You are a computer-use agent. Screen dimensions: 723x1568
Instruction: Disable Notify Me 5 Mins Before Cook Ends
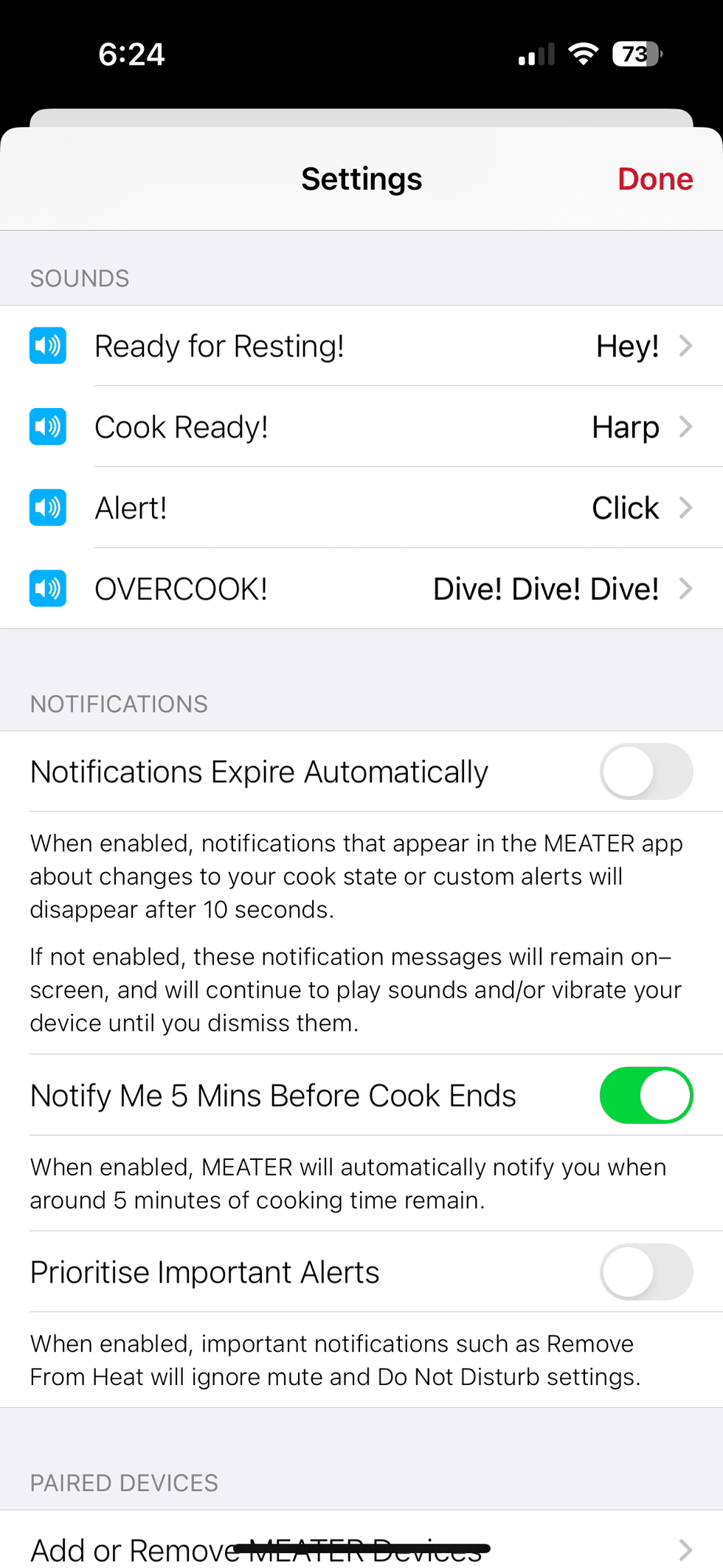[646, 1096]
